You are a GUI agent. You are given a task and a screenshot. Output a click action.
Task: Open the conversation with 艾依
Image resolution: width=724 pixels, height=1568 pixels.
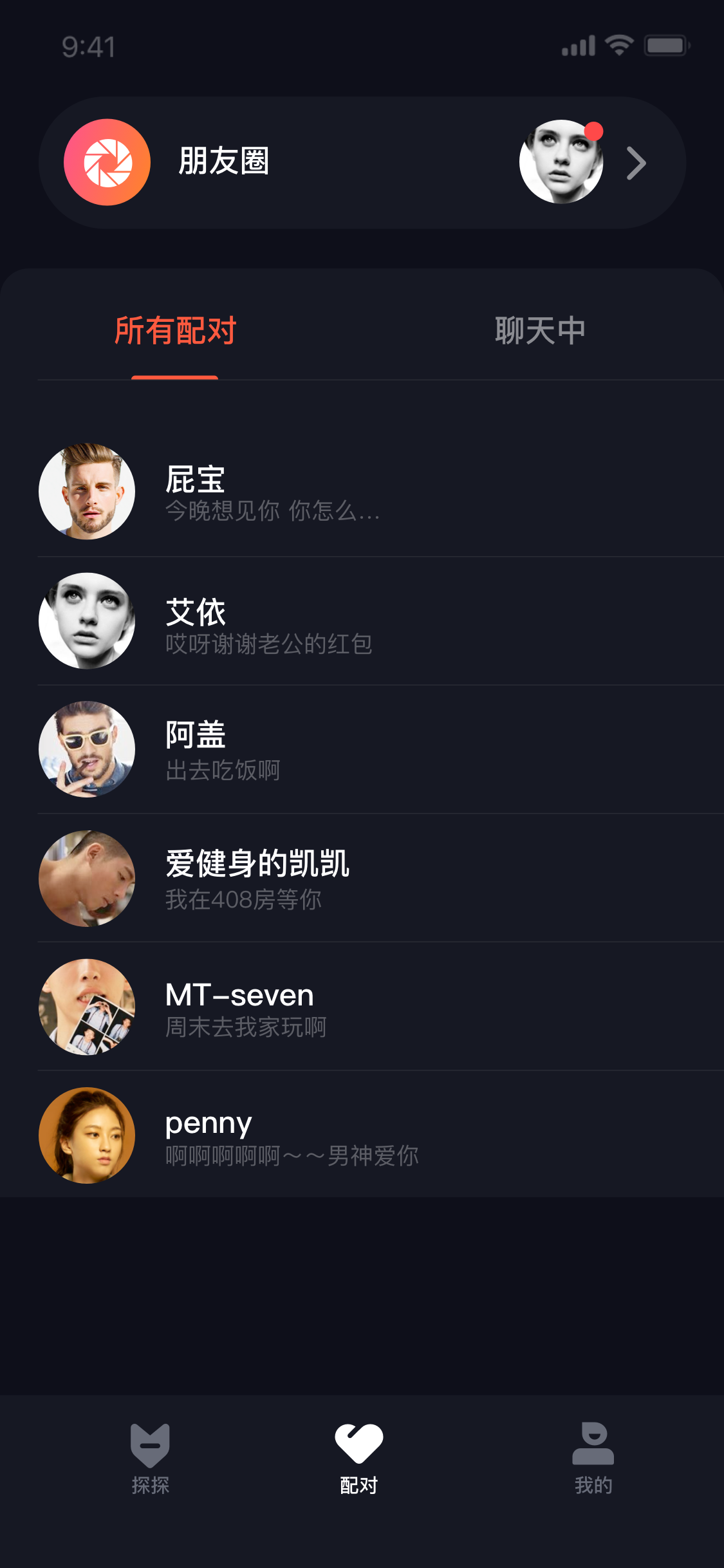pyautogui.click(x=381, y=621)
